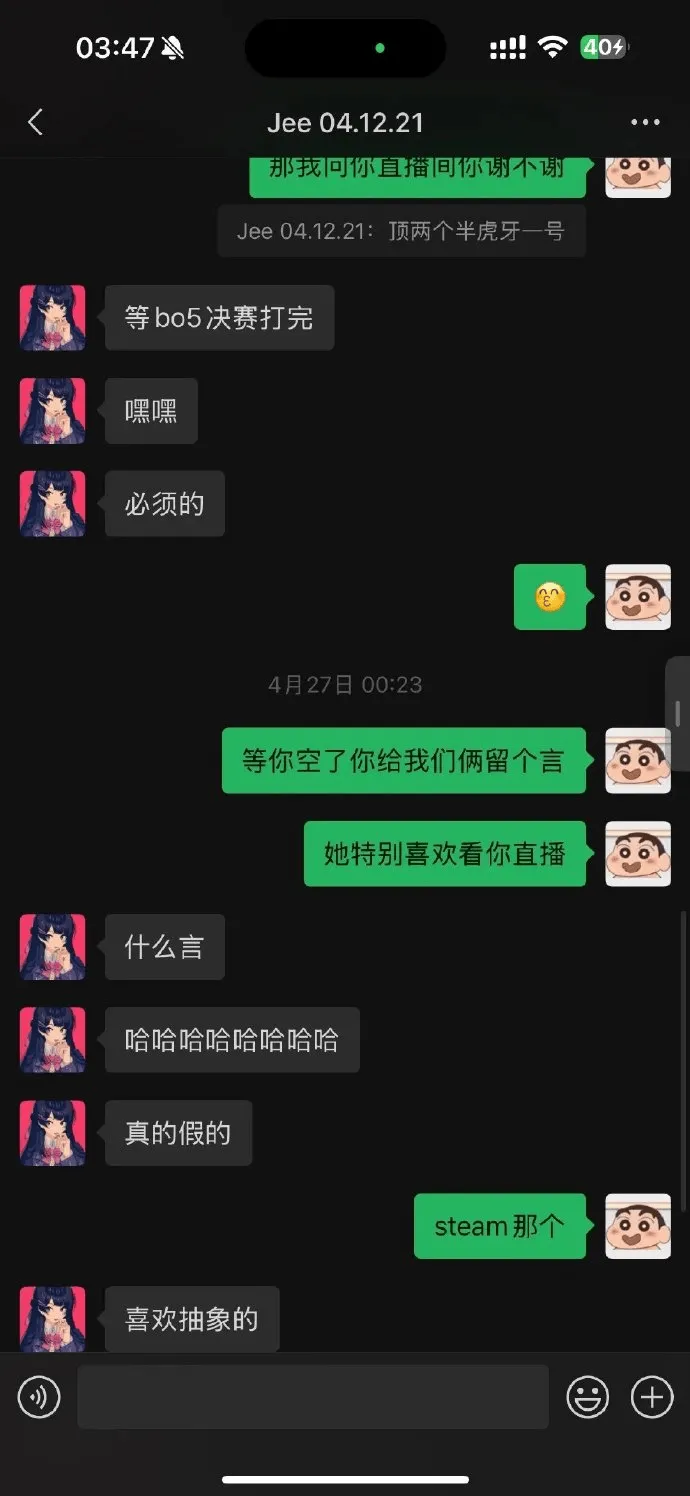
Task: Go back to the chat list
Action: click(36, 123)
